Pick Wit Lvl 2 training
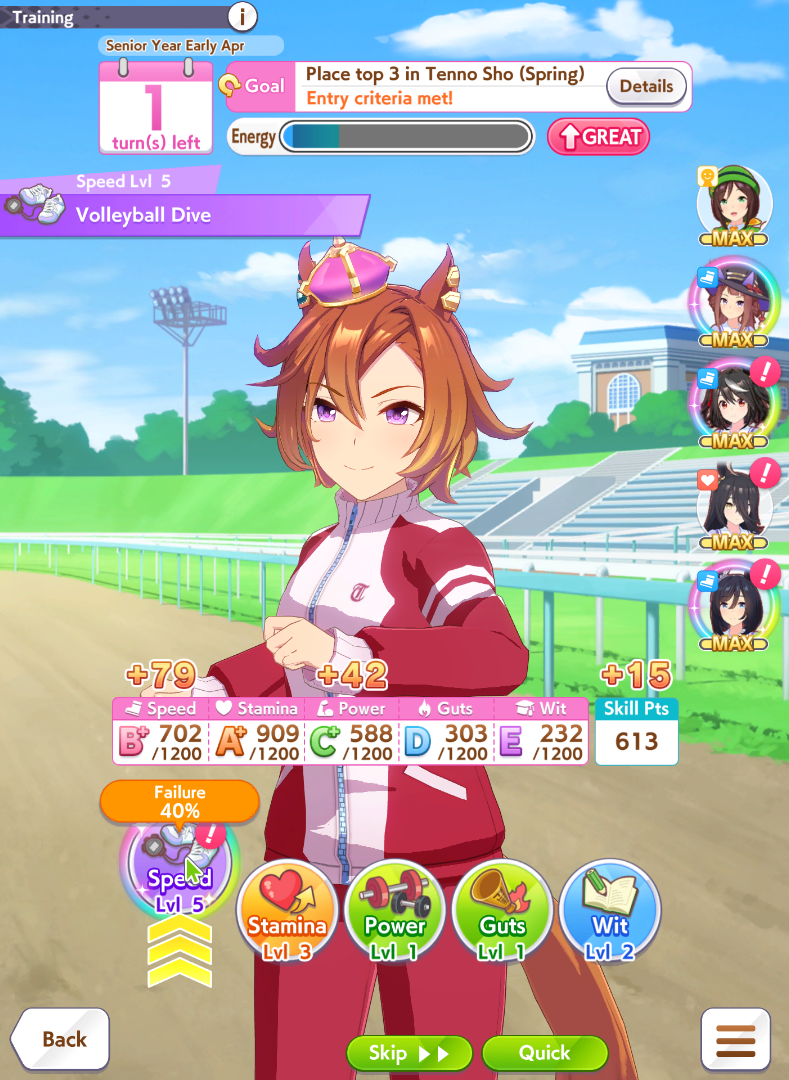789x1080 pixels. click(610, 912)
